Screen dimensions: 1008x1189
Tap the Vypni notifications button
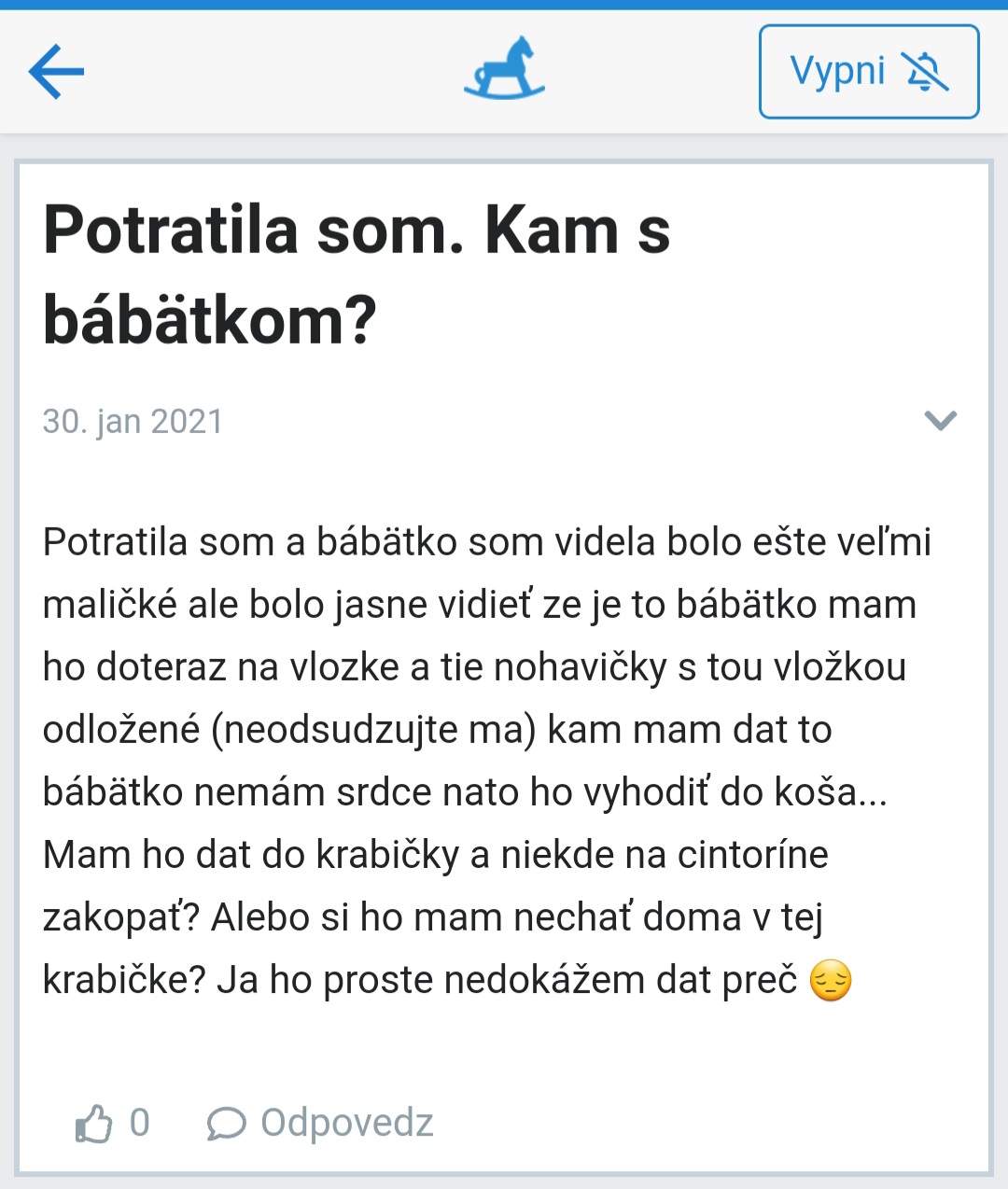click(869, 72)
